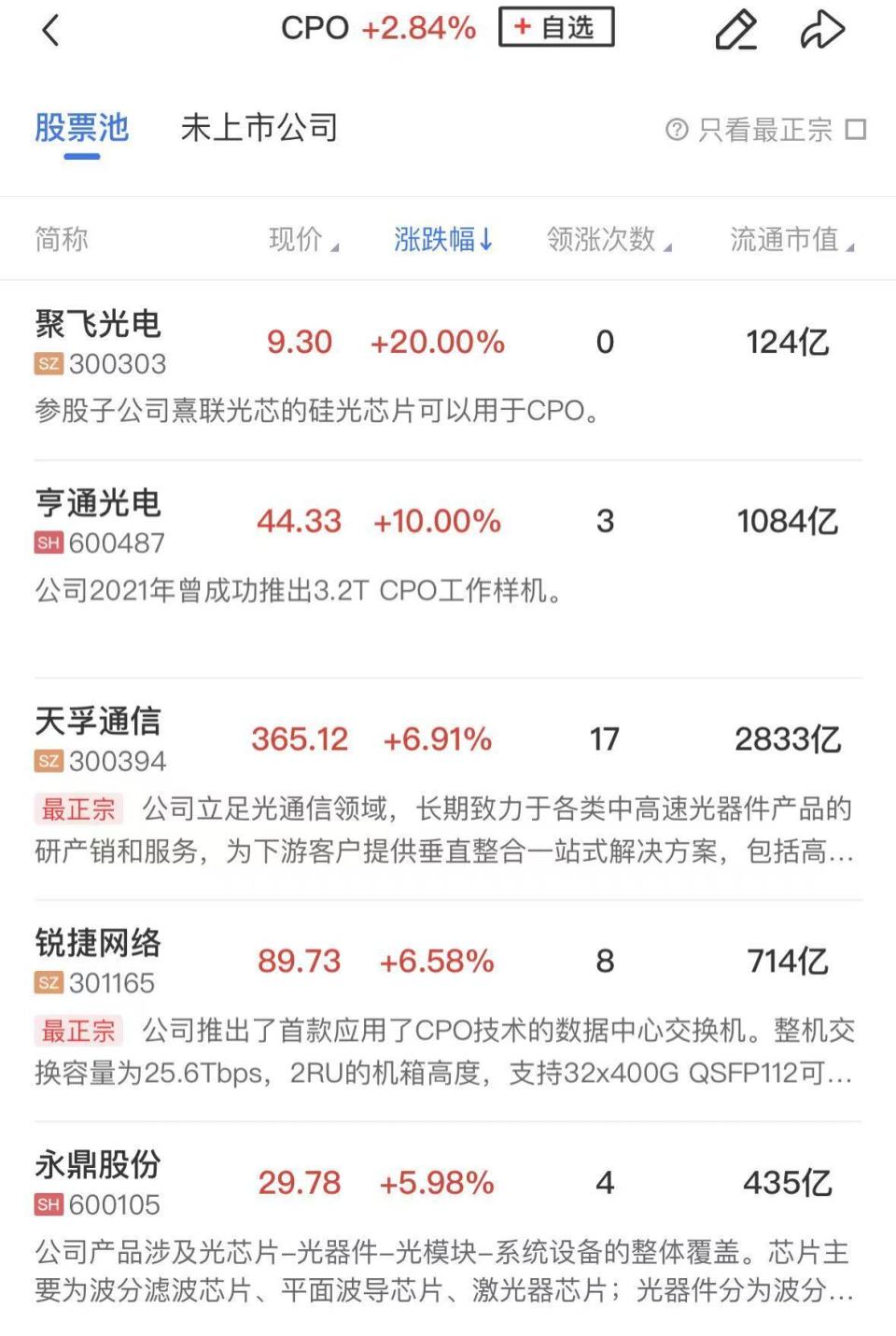Click the SZ badge for 聚飞光电
This screenshot has height=1336, width=896.
[x=49, y=364]
